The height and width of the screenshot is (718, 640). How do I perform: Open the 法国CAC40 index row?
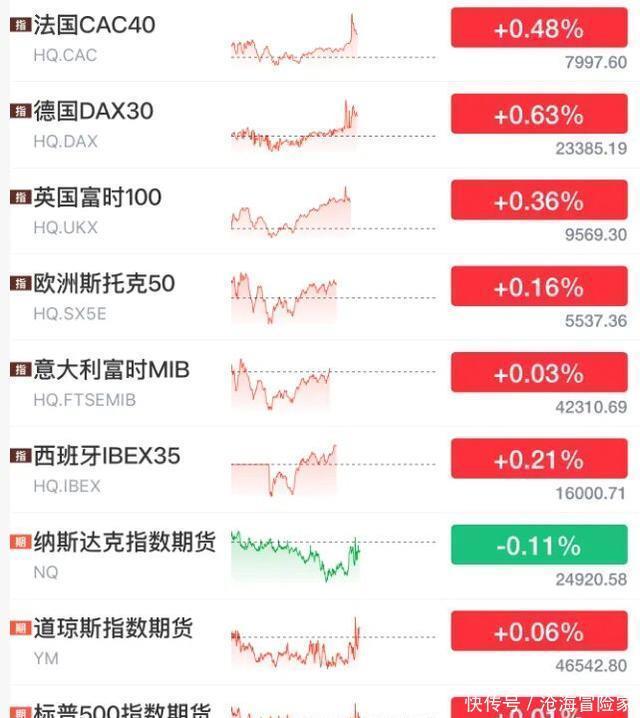[95, 25]
